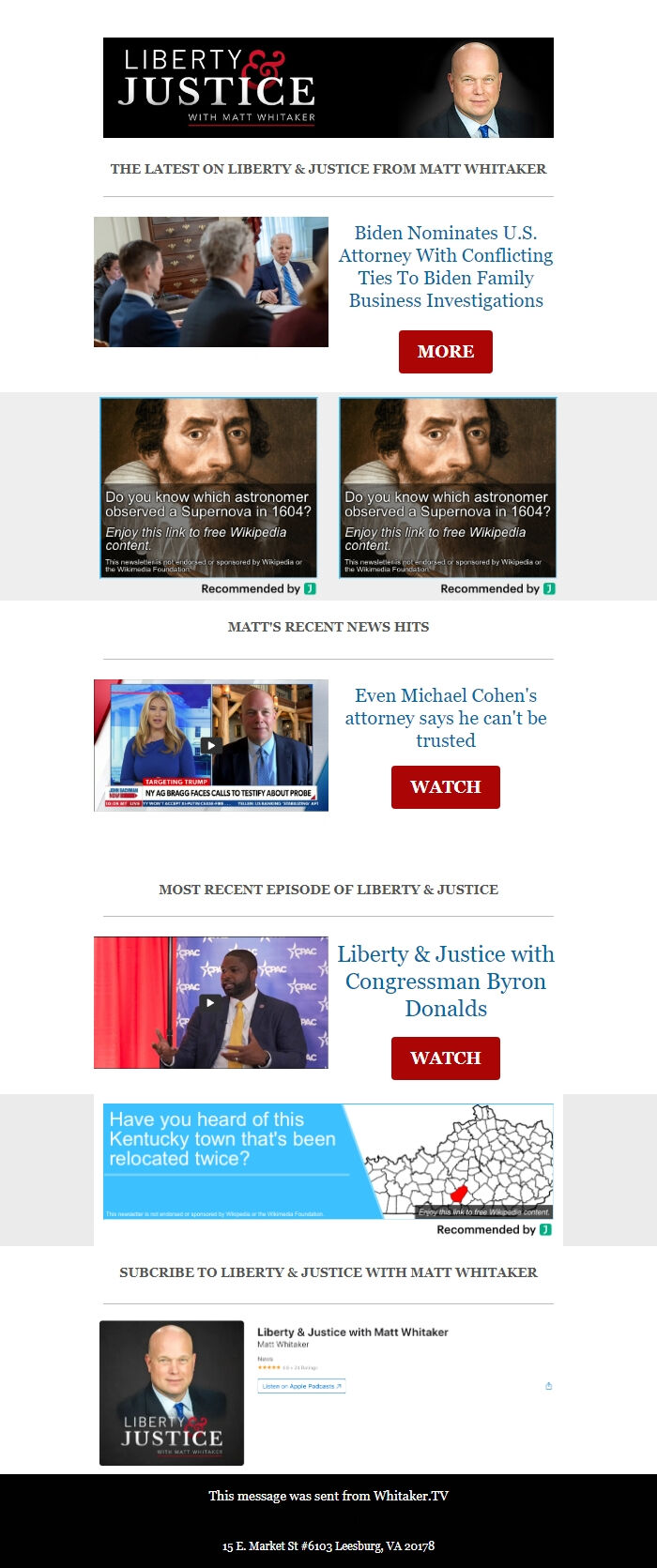Open the Liberty & Justice with Congressman Byron Donalds link

point(445,982)
